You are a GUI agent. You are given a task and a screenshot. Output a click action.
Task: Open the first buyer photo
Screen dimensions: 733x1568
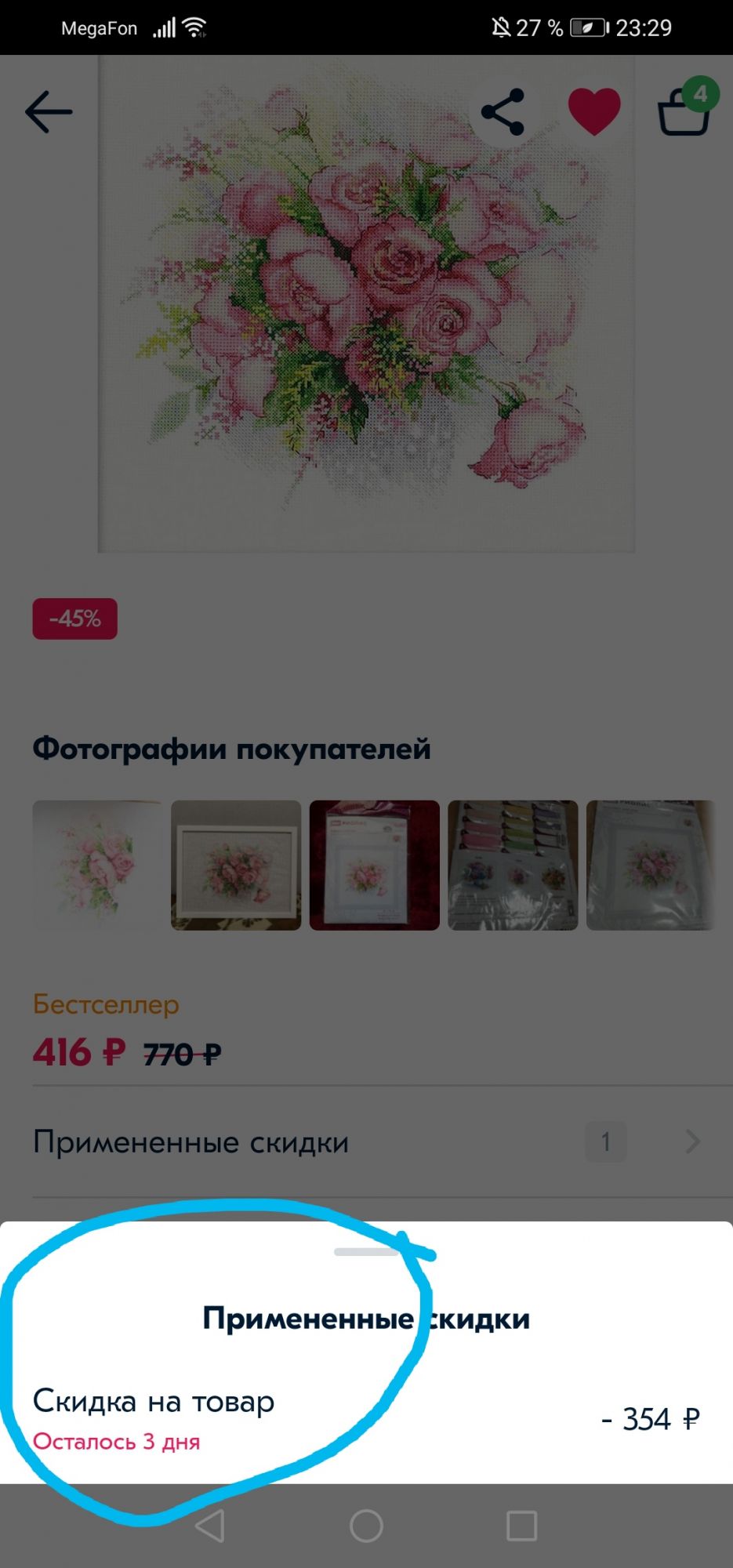pyautogui.click(x=97, y=865)
